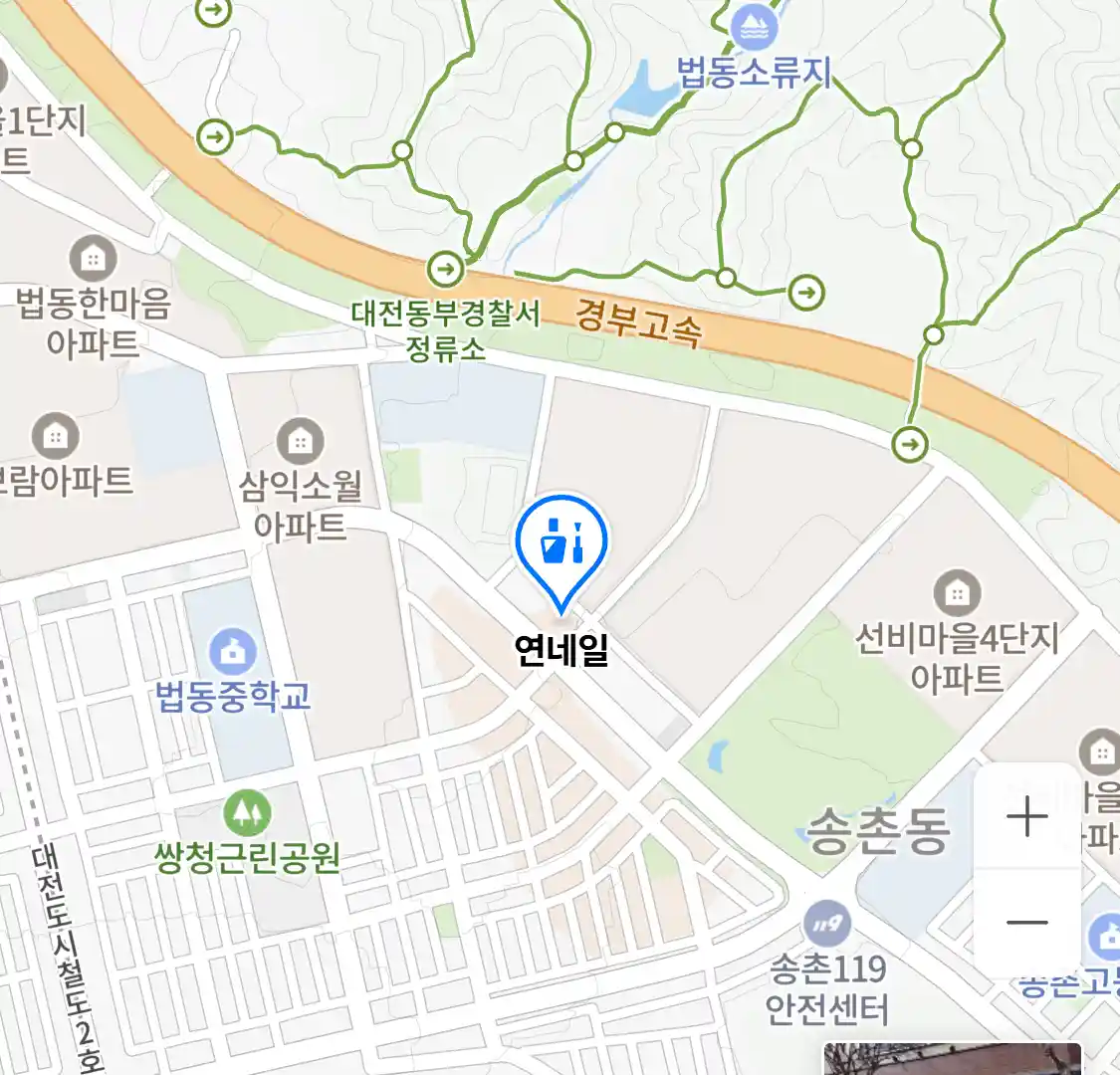This screenshot has height=1075, width=1120.
Task: Zoom out of the map
Action: pyautogui.click(x=1026, y=922)
